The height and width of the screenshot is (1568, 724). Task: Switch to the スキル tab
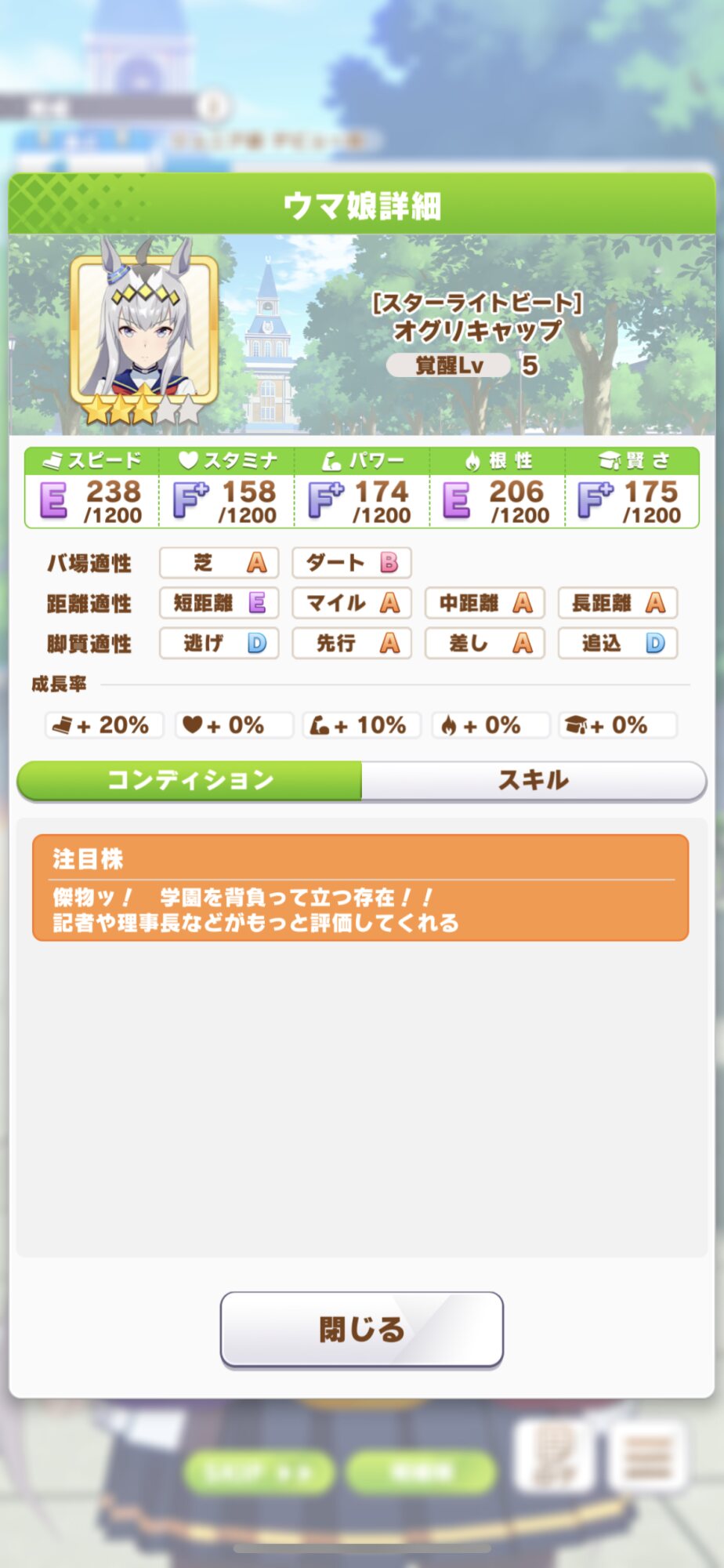(x=534, y=780)
